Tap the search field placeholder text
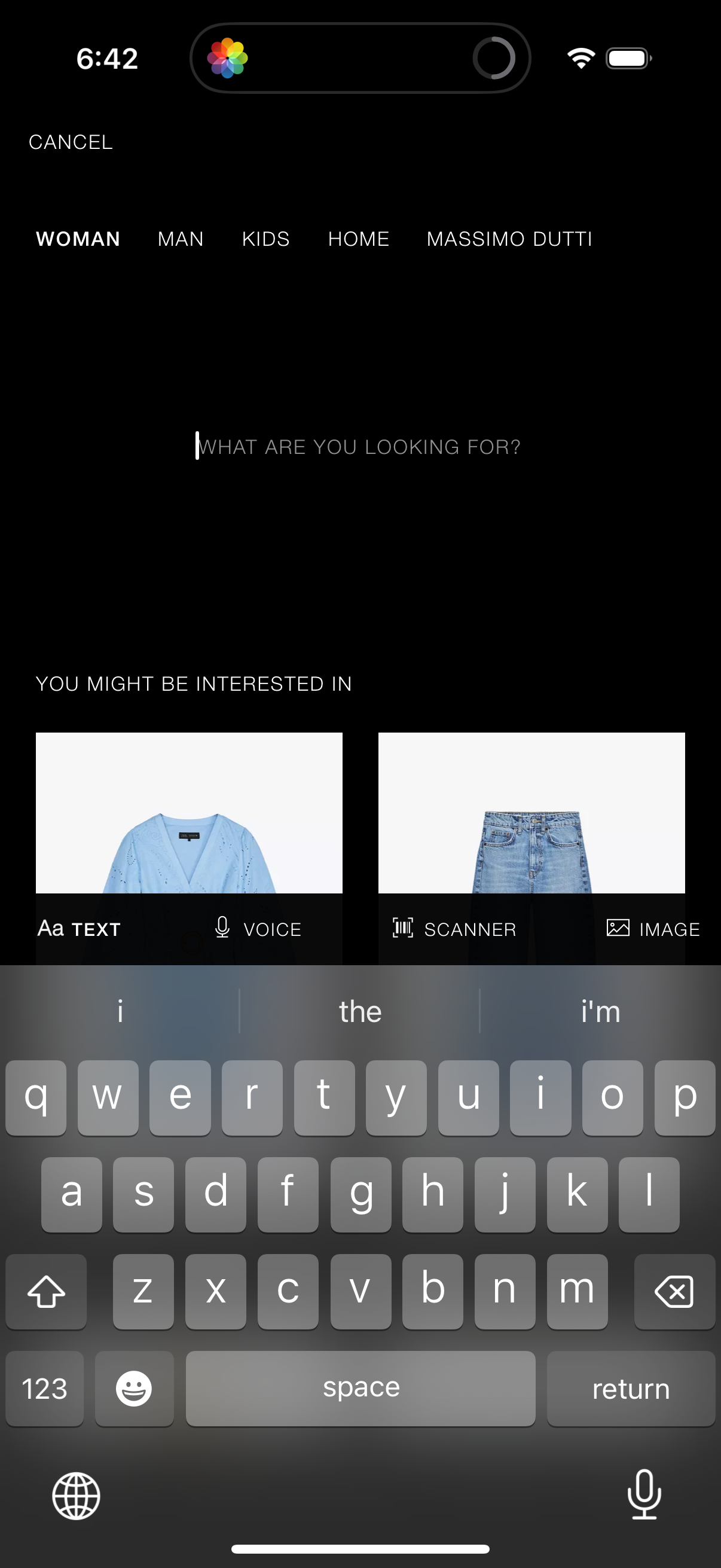721x1568 pixels. [359, 447]
